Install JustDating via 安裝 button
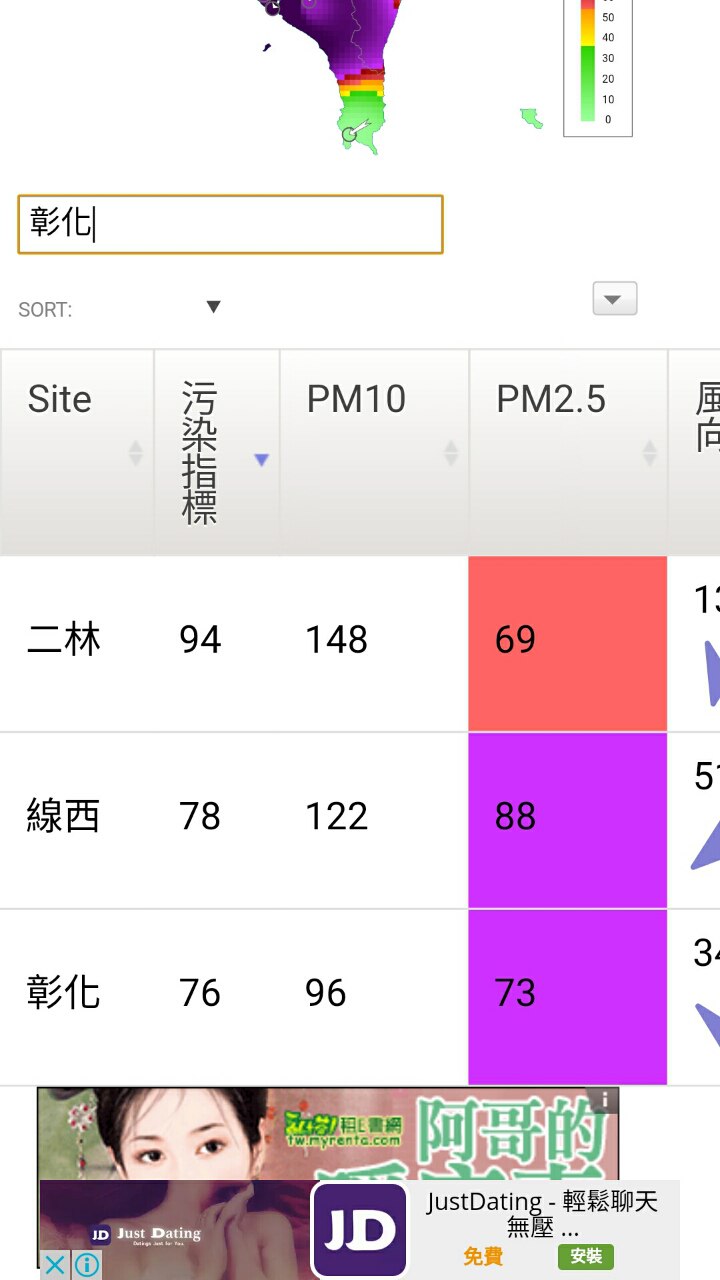This screenshot has height=1280, width=720. coord(586,1256)
